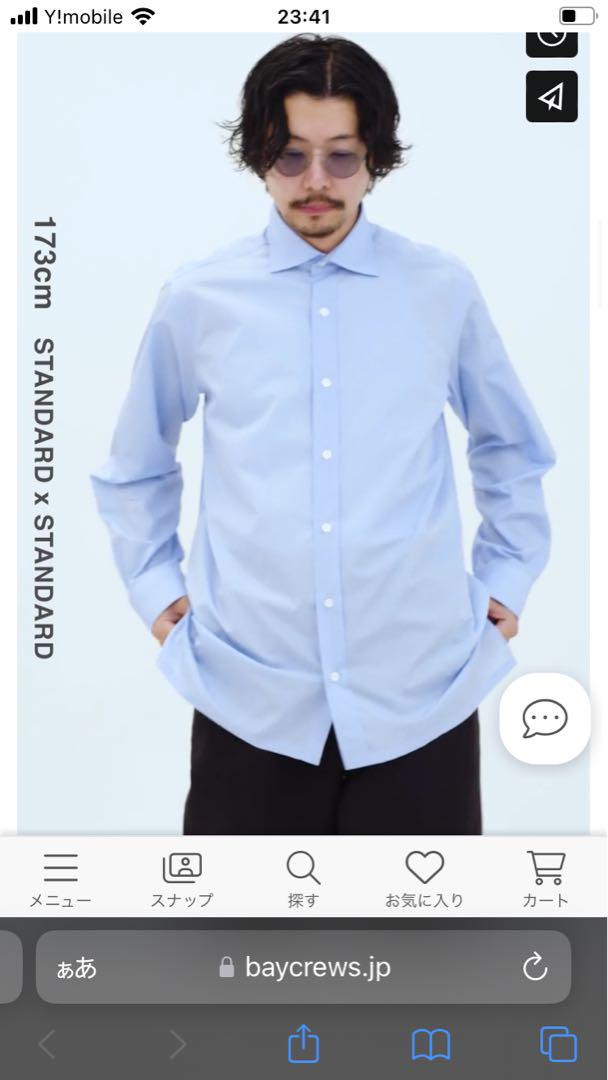Tap the partially visible clock icon
Screen dimensions: 608x1080
tap(551, 40)
